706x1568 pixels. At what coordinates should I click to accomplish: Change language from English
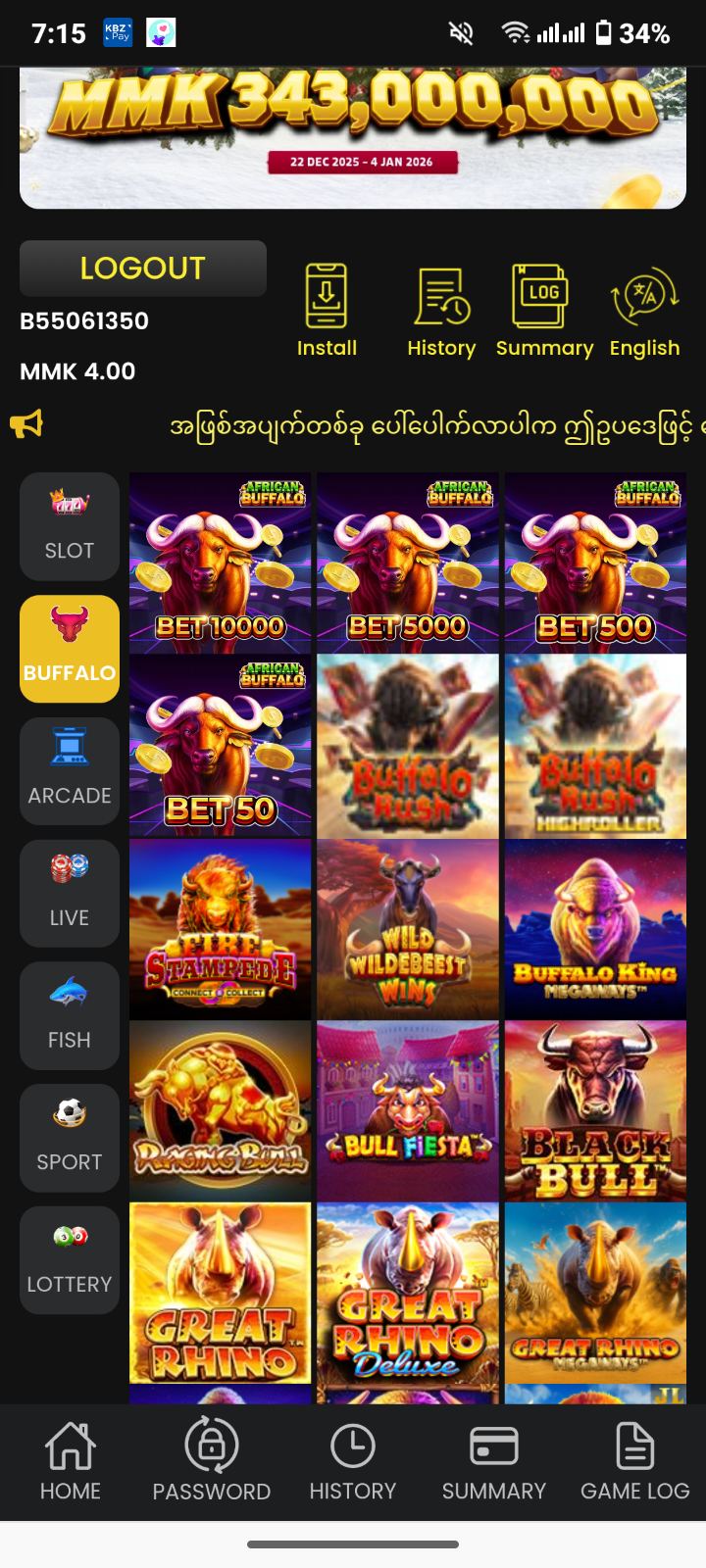pos(644,311)
